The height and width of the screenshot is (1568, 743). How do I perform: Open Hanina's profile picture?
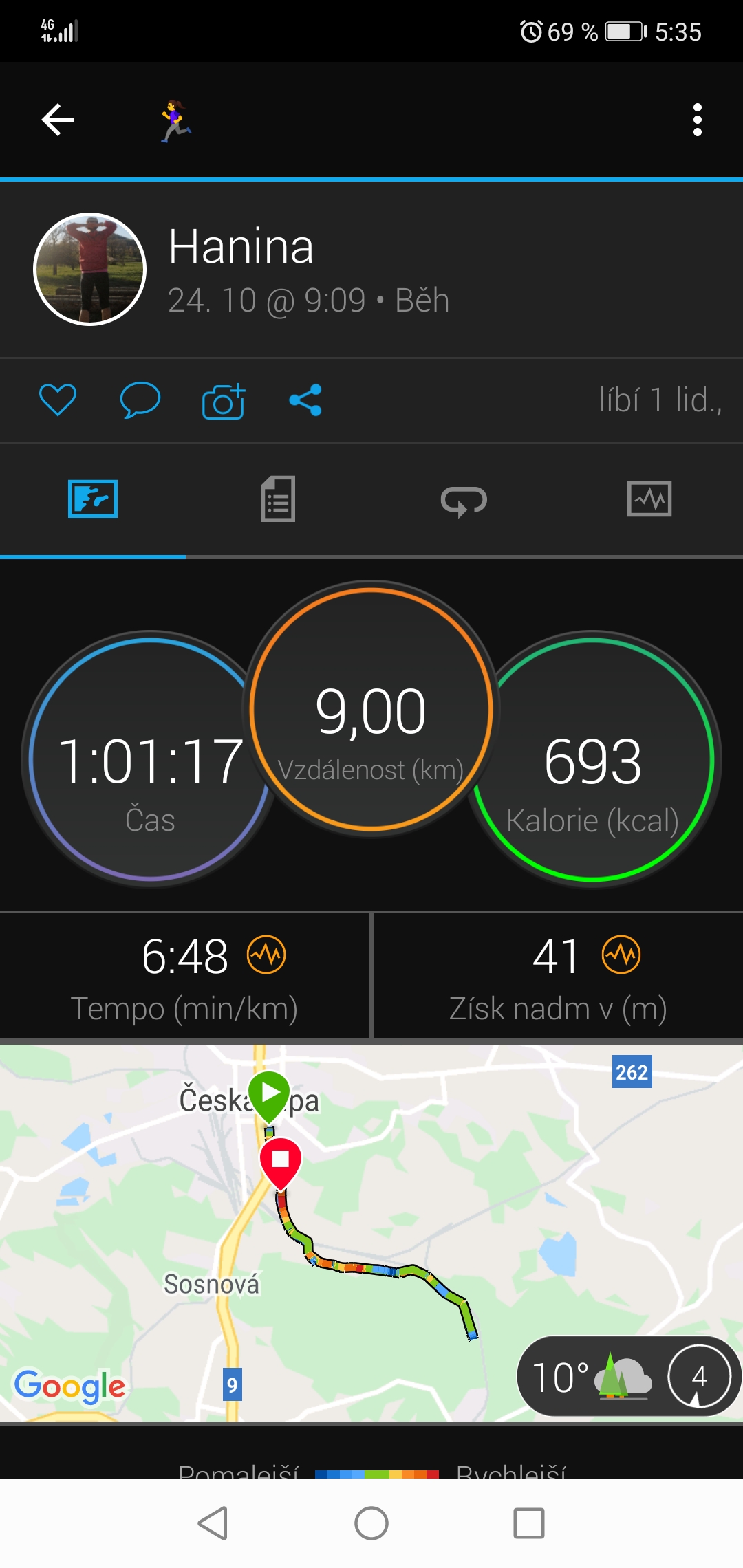(90, 269)
